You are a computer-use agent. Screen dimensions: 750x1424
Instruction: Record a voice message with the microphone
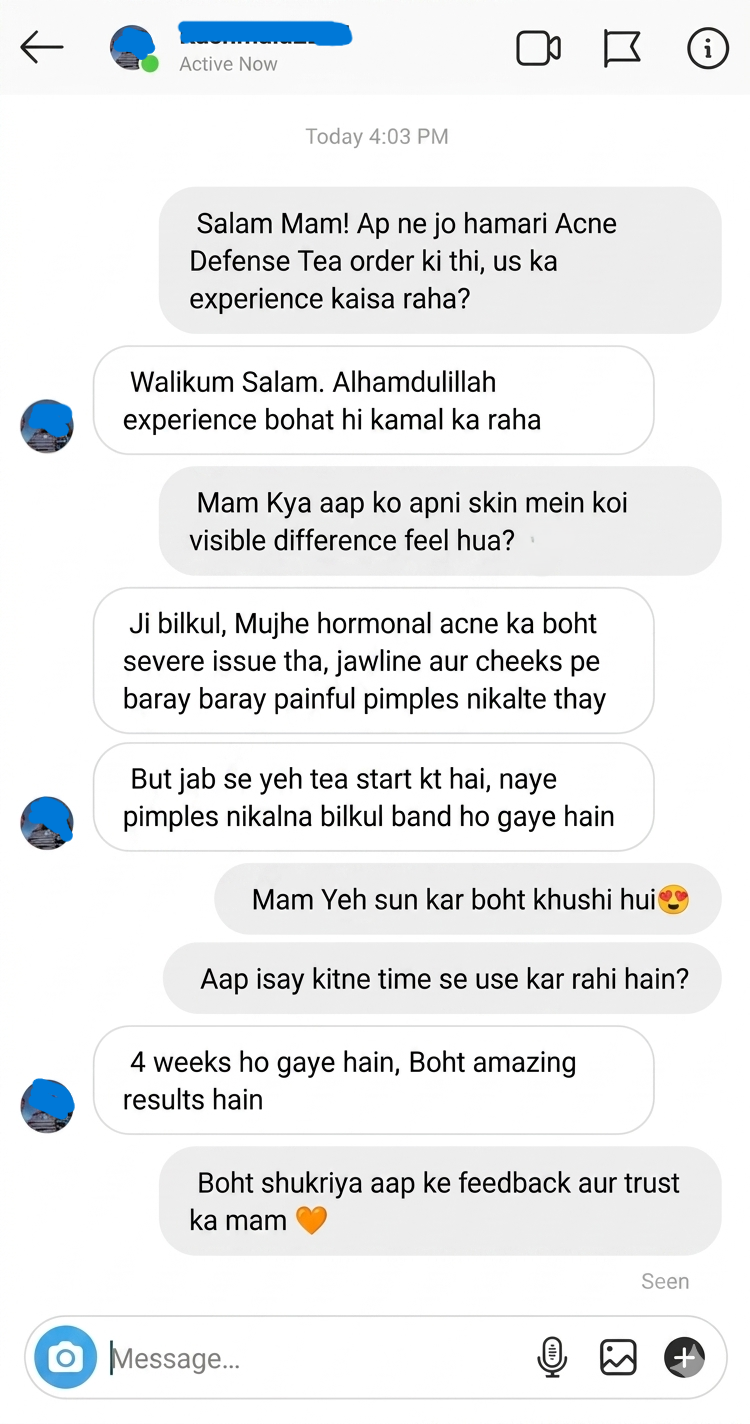pos(552,1357)
